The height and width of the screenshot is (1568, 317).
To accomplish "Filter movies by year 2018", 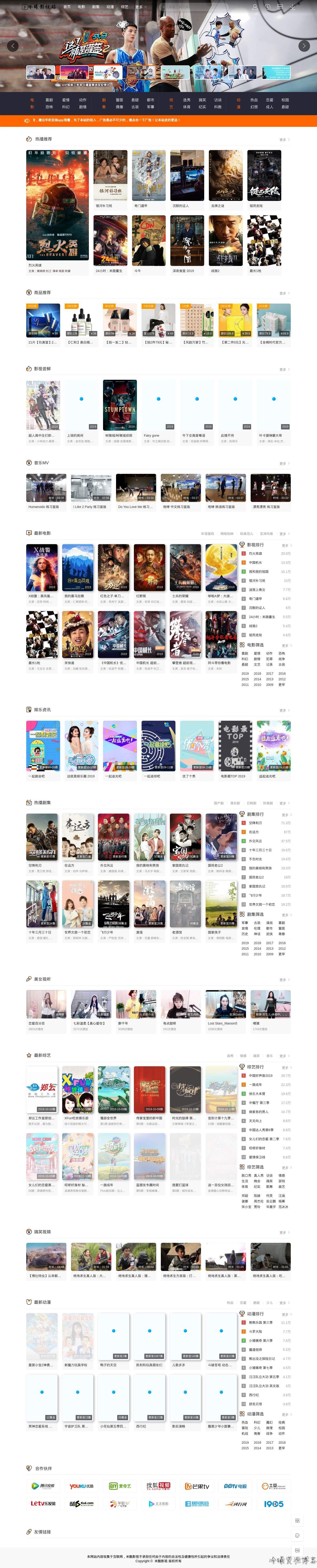I will pyautogui.click(x=257, y=673).
